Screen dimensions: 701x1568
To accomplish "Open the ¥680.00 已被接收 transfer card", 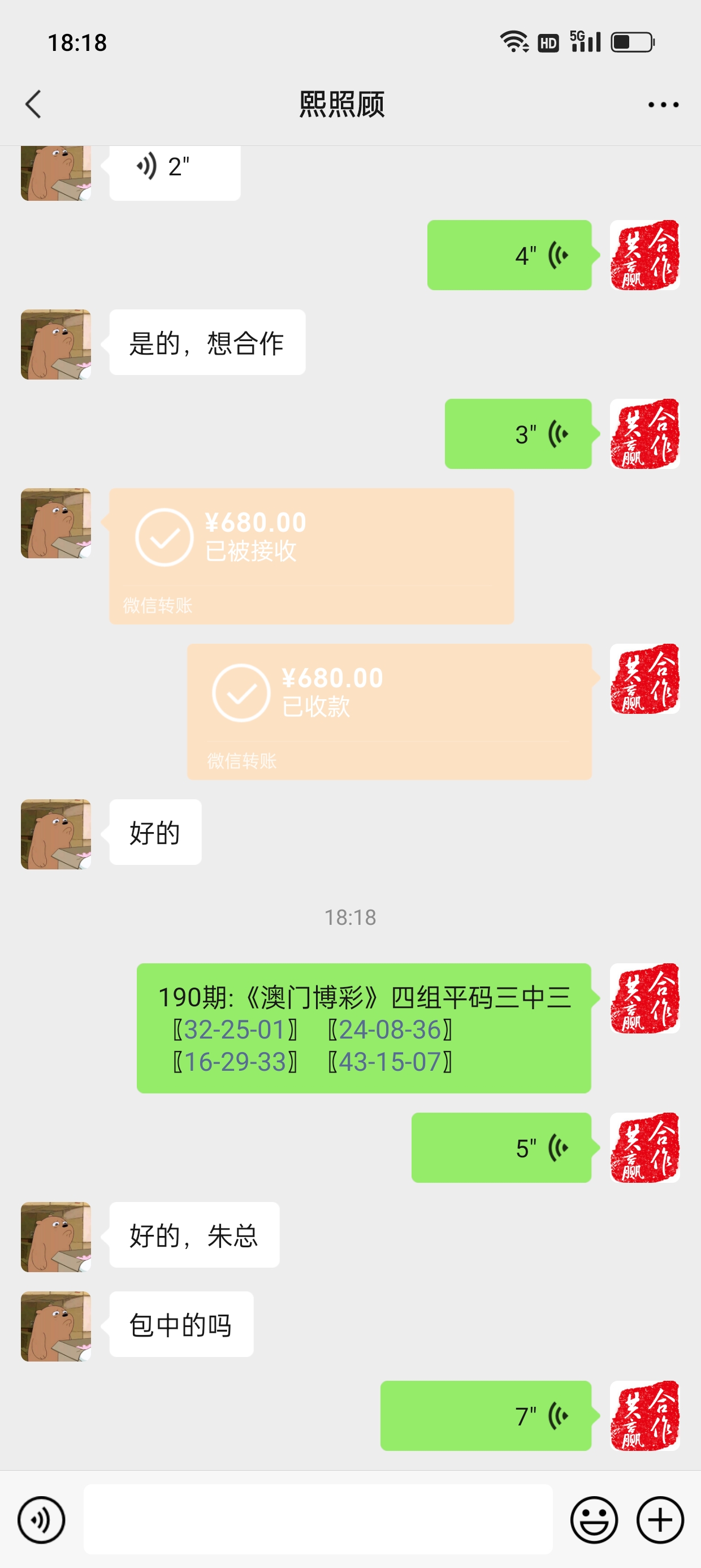I will 311,555.
